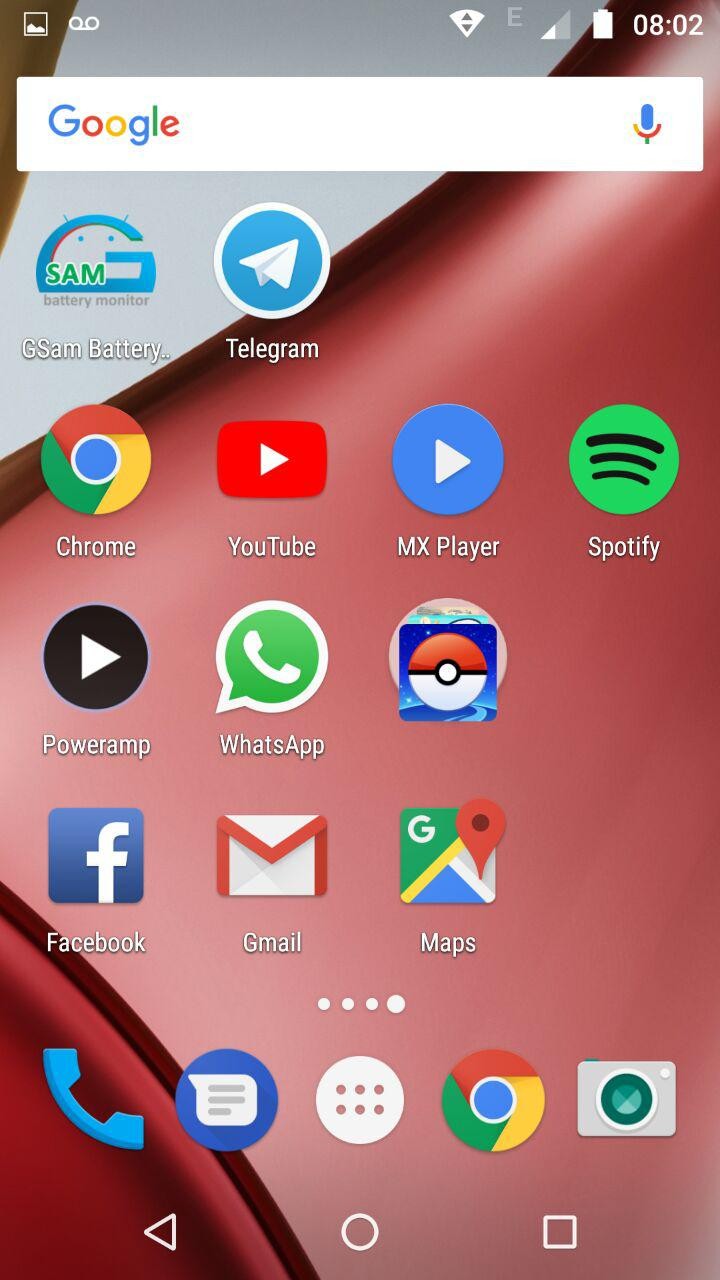Viewport: 720px width, 1280px height.
Task: Open the Phone dialer from the dock
Action: [x=92, y=1100]
